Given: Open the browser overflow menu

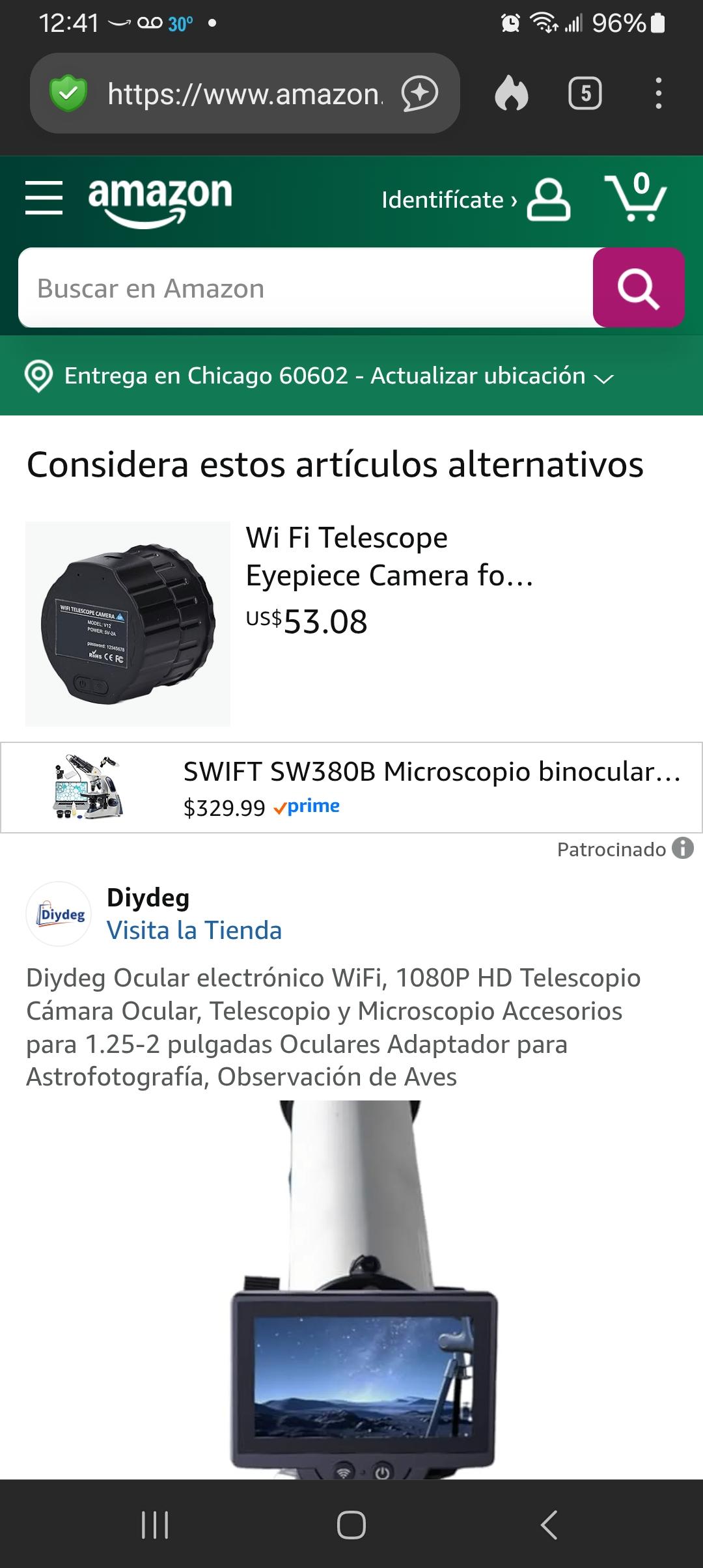Looking at the screenshot, I should [x=659, y=94].
